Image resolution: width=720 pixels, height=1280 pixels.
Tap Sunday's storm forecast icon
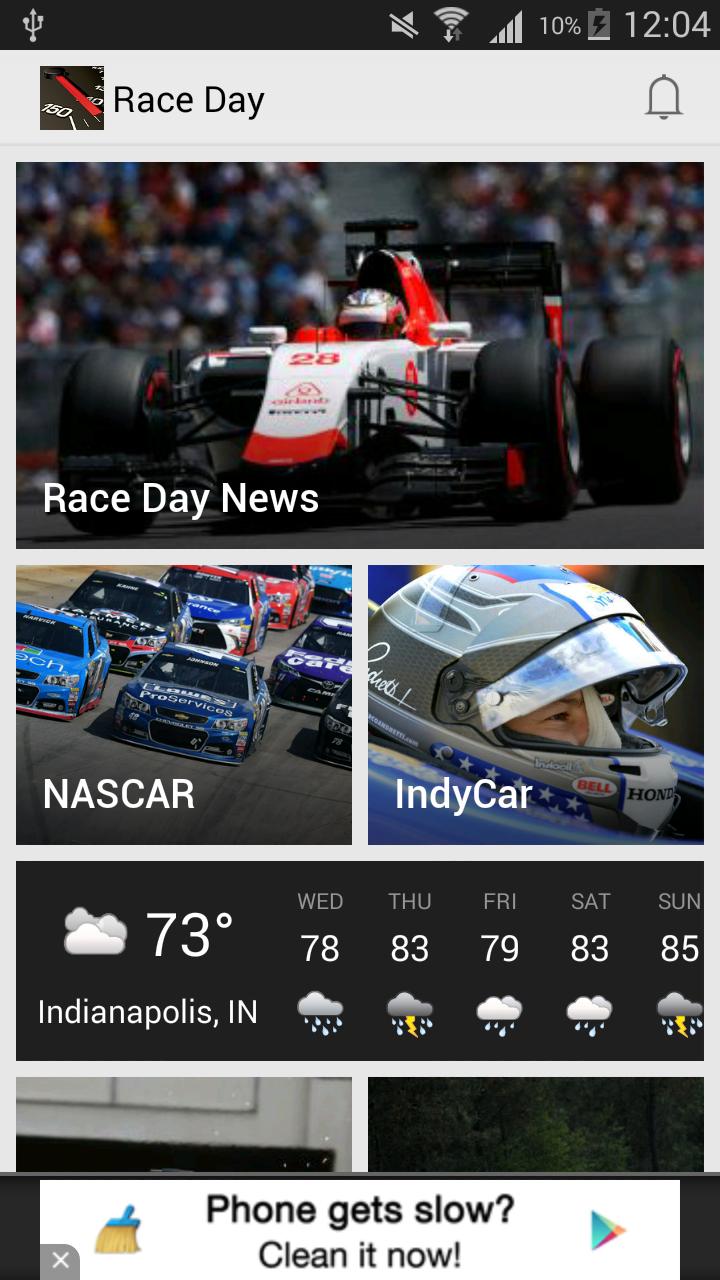pos(678,1013)
